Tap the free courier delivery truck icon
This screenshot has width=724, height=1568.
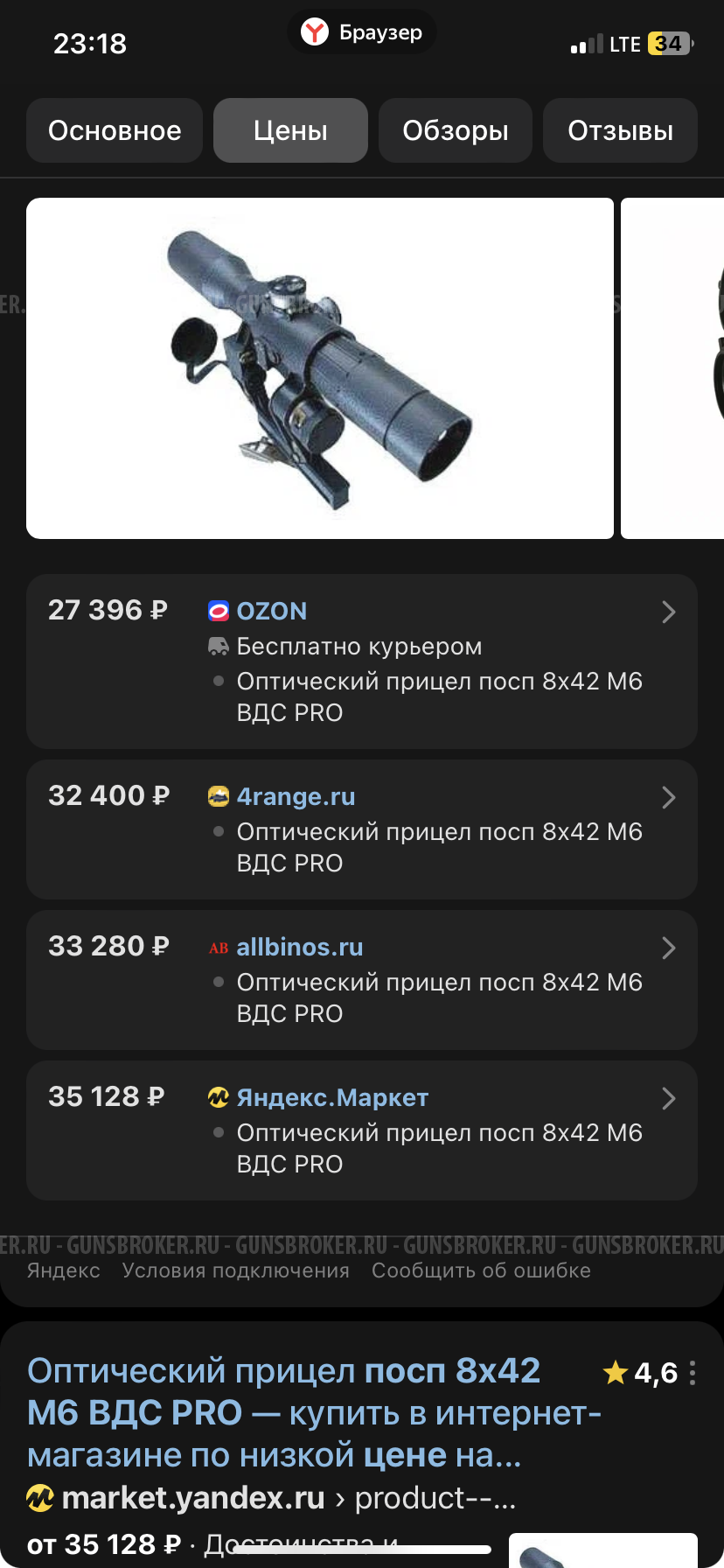[x=219, y=647]
